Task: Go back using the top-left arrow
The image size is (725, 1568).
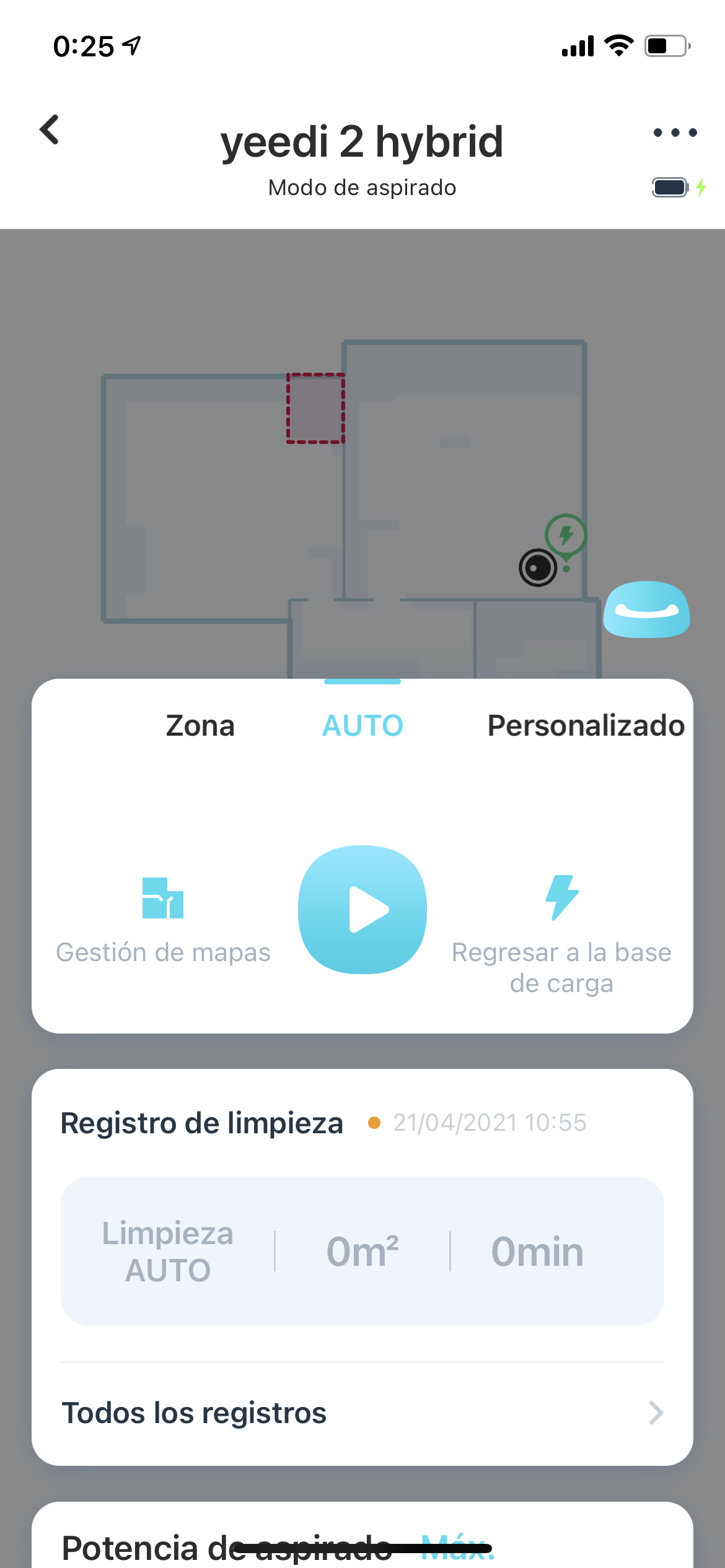Action: coord(49,129)
